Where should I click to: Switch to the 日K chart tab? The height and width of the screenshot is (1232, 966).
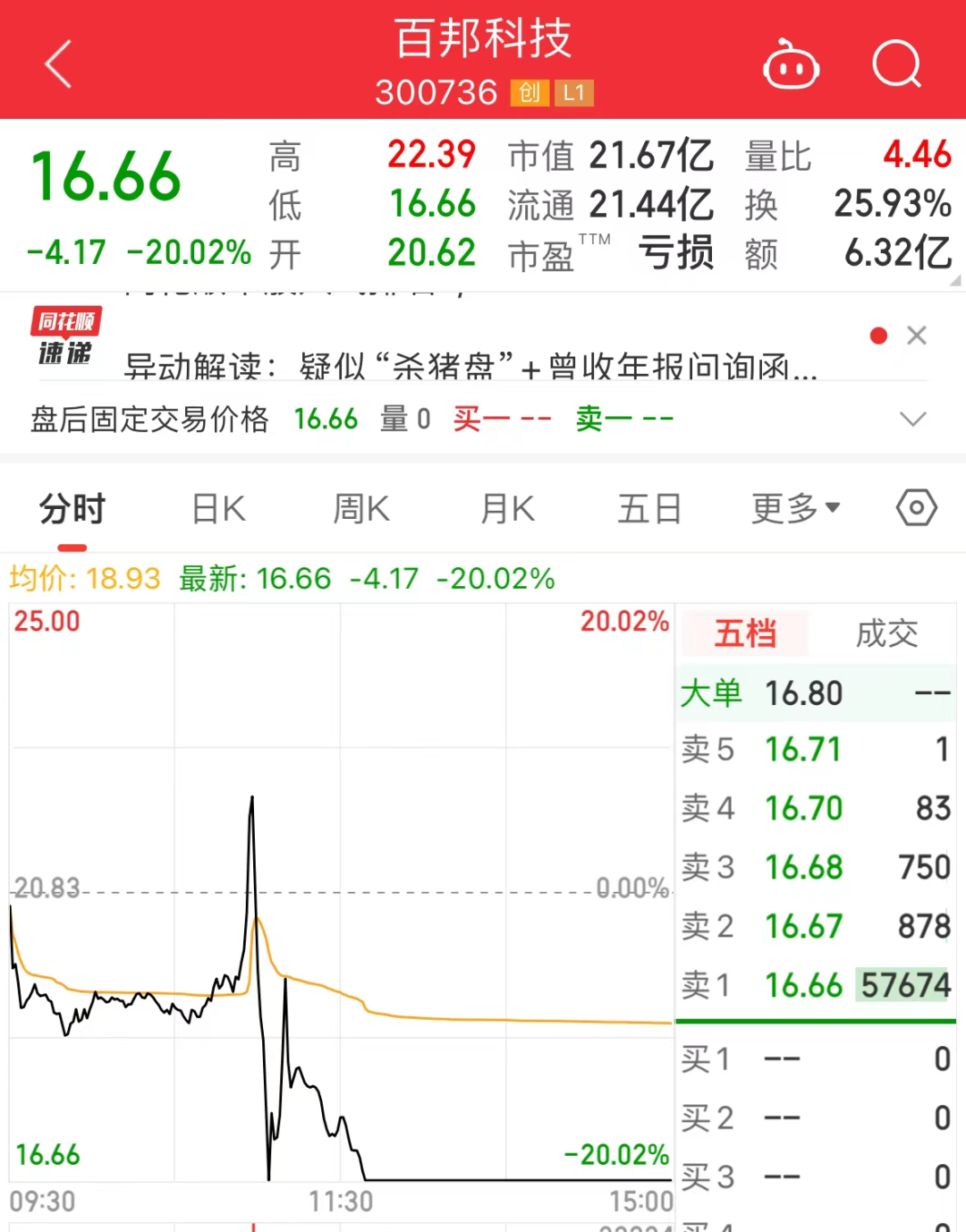(219, 509)
